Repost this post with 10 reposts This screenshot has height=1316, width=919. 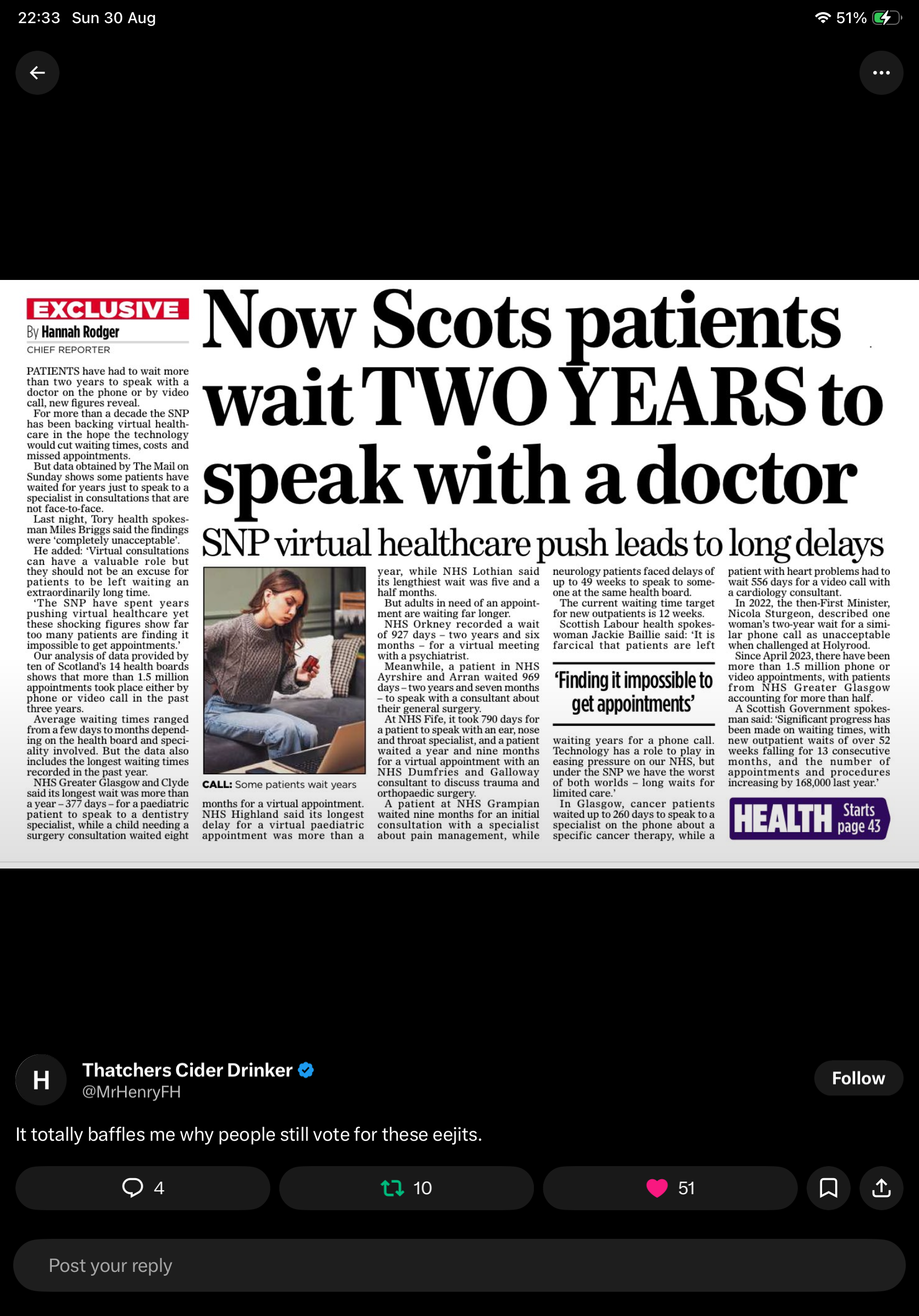coord(406,1188)
